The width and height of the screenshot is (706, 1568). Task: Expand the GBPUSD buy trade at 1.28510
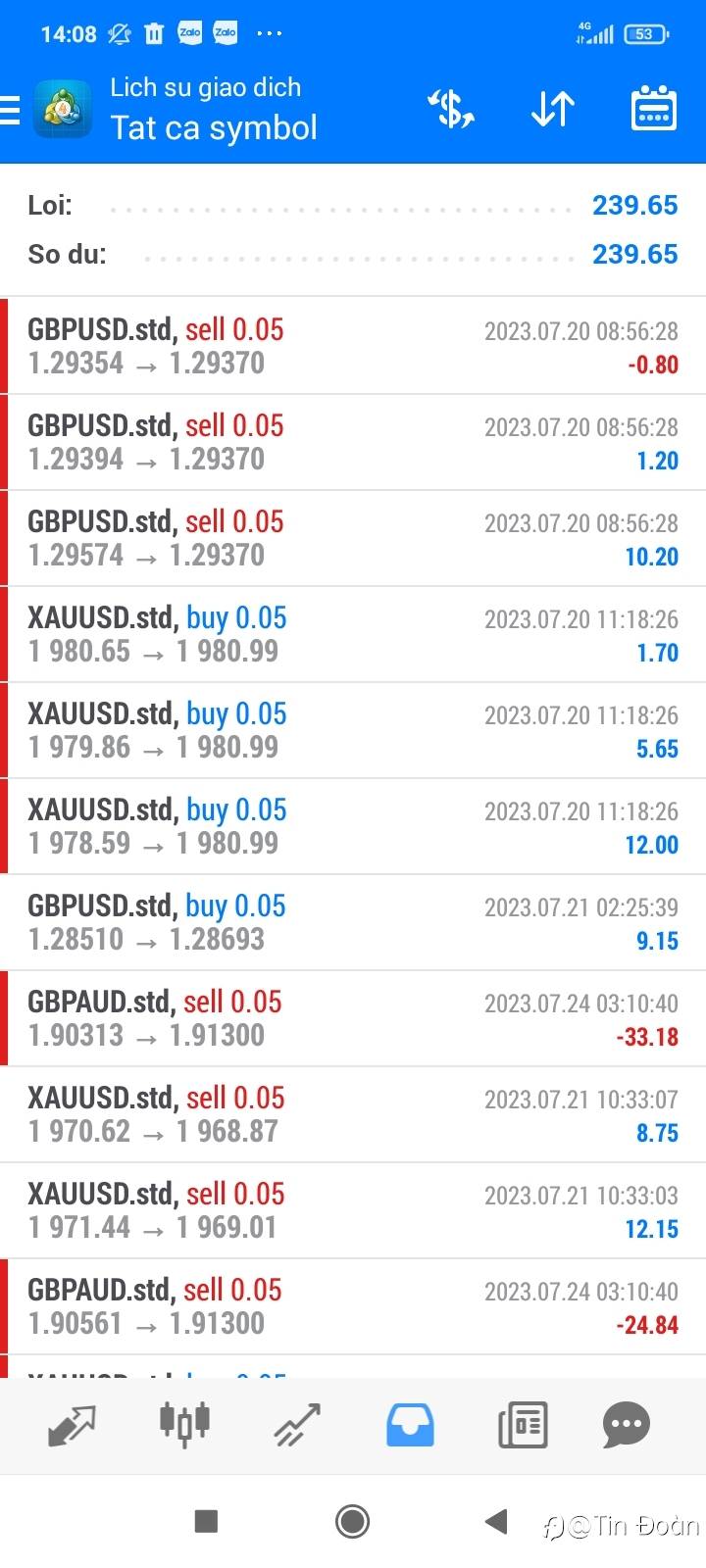[x=353, y=922]
